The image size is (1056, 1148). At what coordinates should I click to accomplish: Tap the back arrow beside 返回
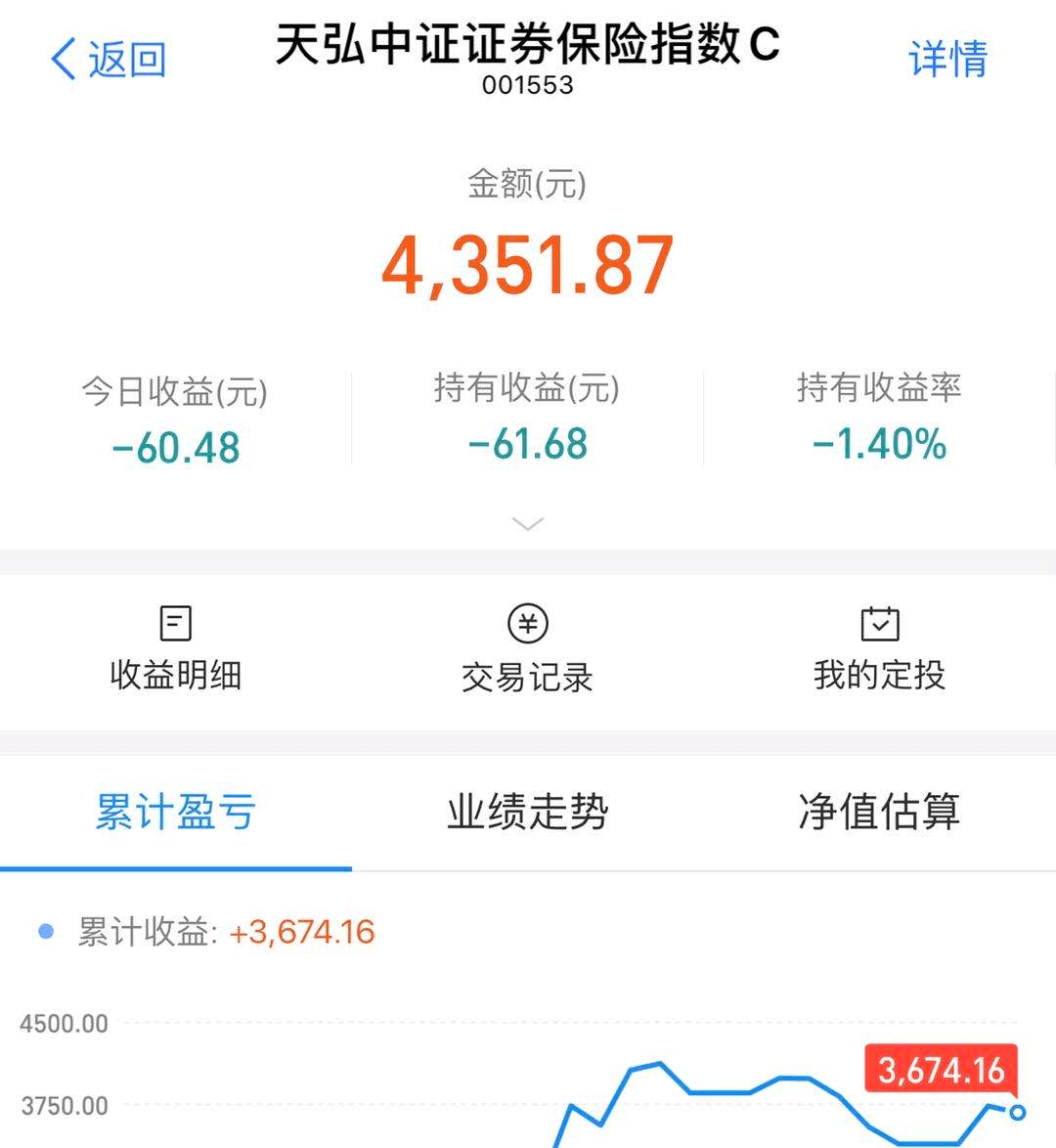62,59
